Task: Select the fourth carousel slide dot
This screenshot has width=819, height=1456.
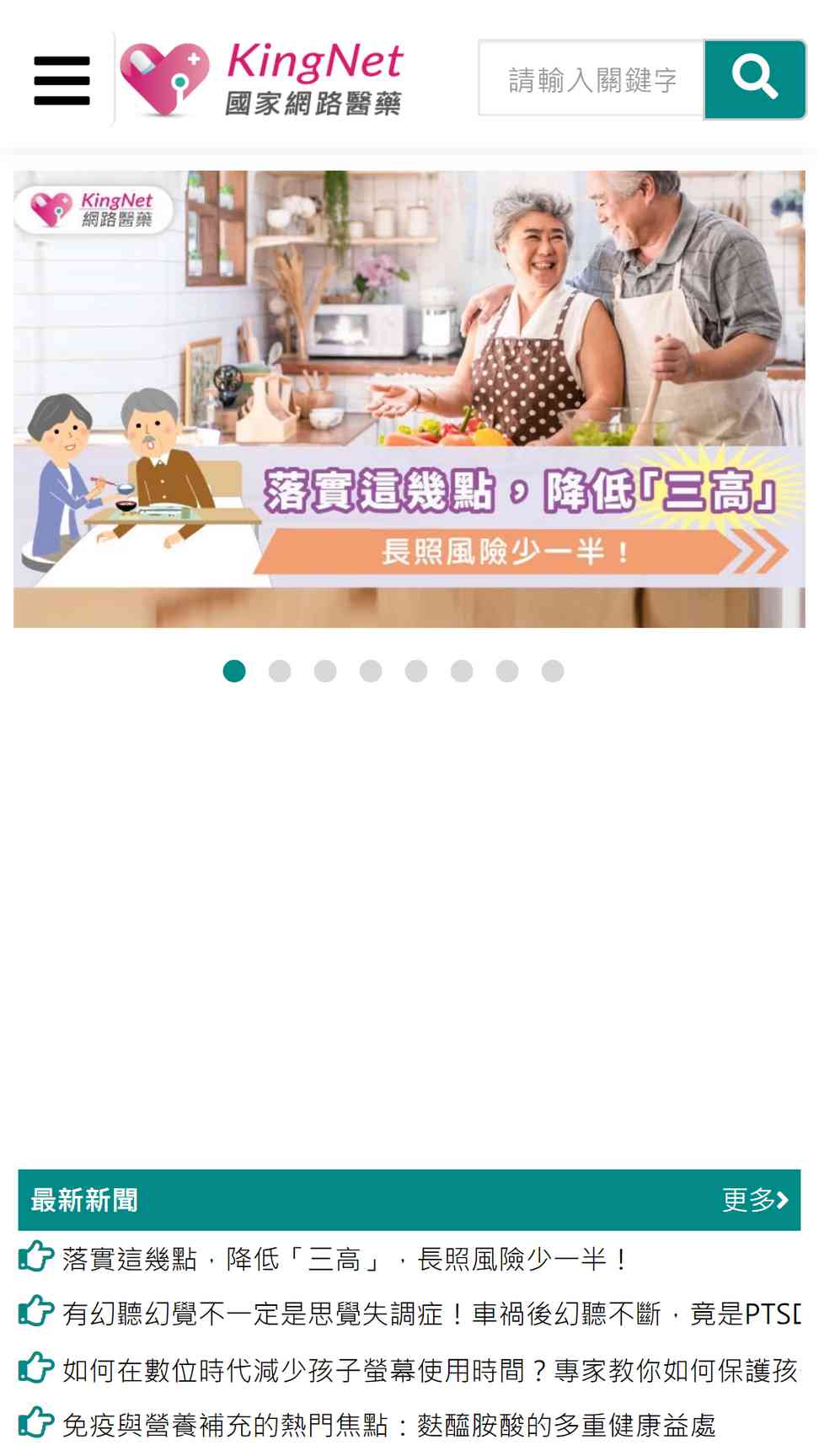Action: pos(371,671)
